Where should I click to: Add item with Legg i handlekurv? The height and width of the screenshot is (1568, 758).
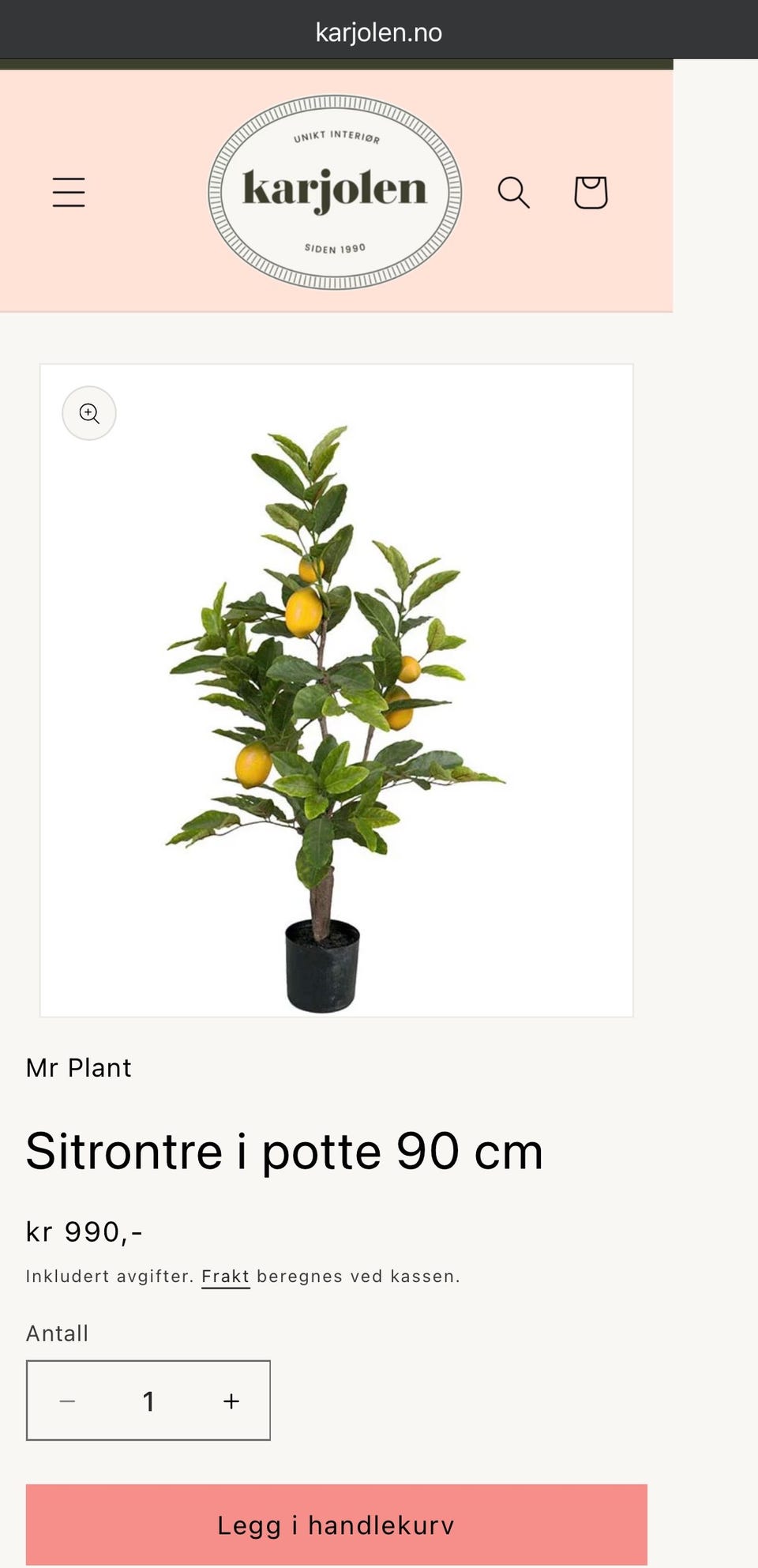pos(336,1525)
